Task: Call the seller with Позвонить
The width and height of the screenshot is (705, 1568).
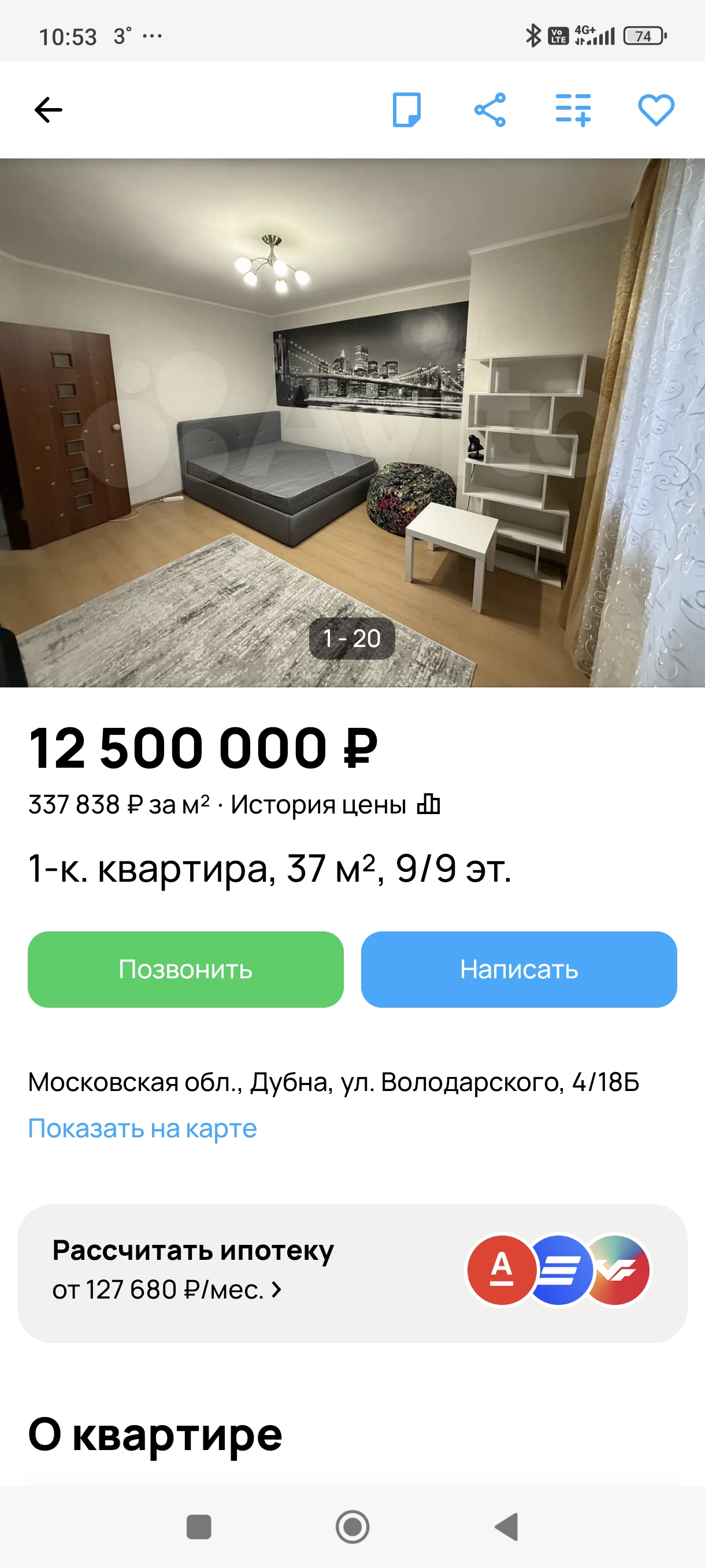Action: click(185, 969)
